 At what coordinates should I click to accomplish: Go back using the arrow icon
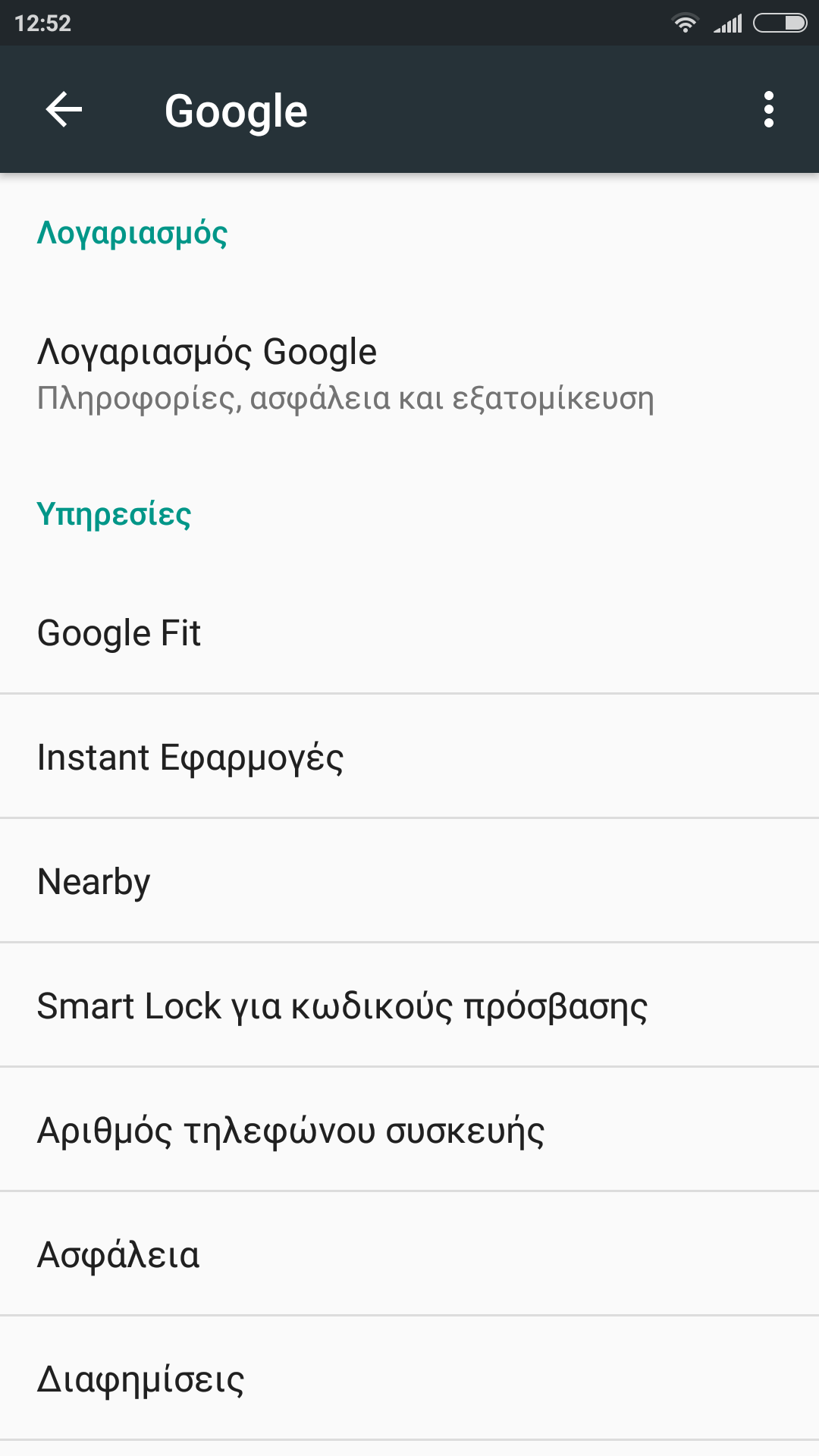pos(64,110)
